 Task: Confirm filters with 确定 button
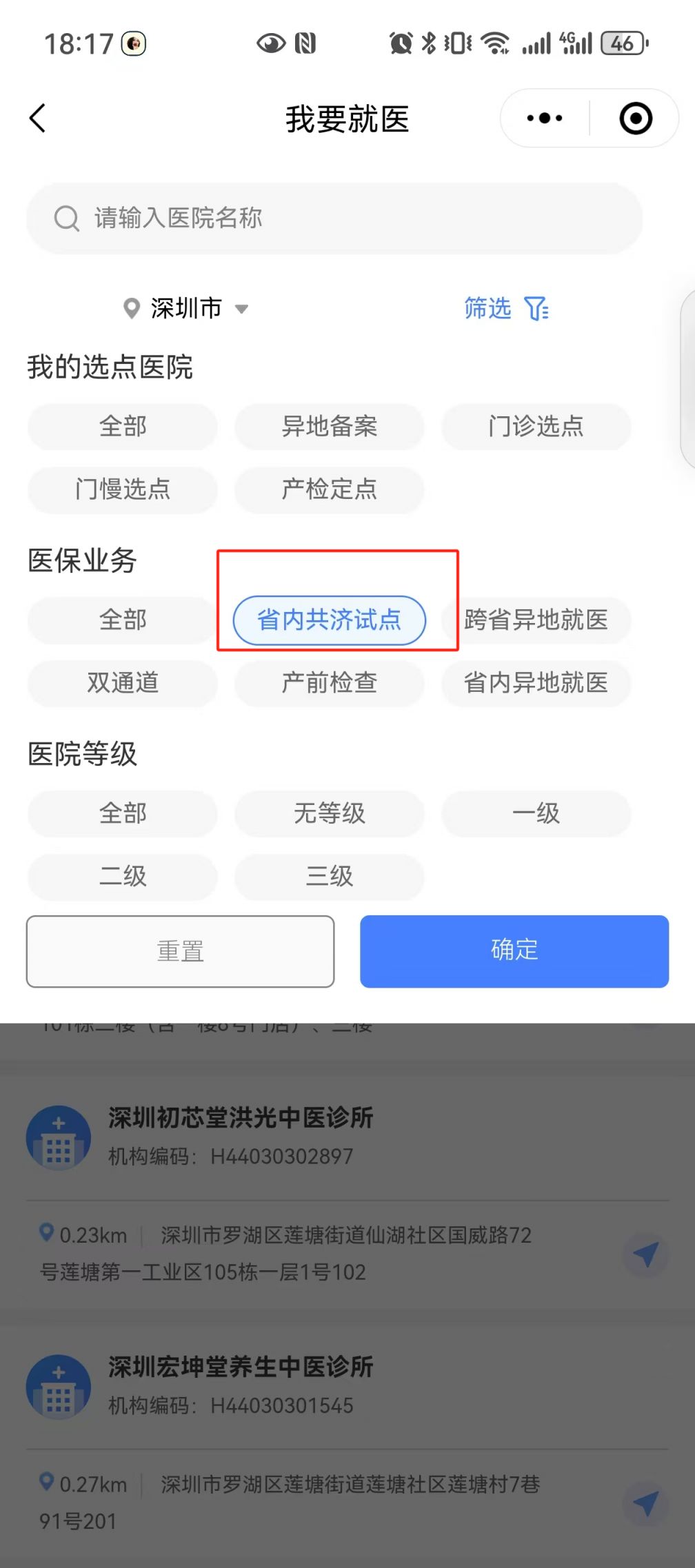514,951
